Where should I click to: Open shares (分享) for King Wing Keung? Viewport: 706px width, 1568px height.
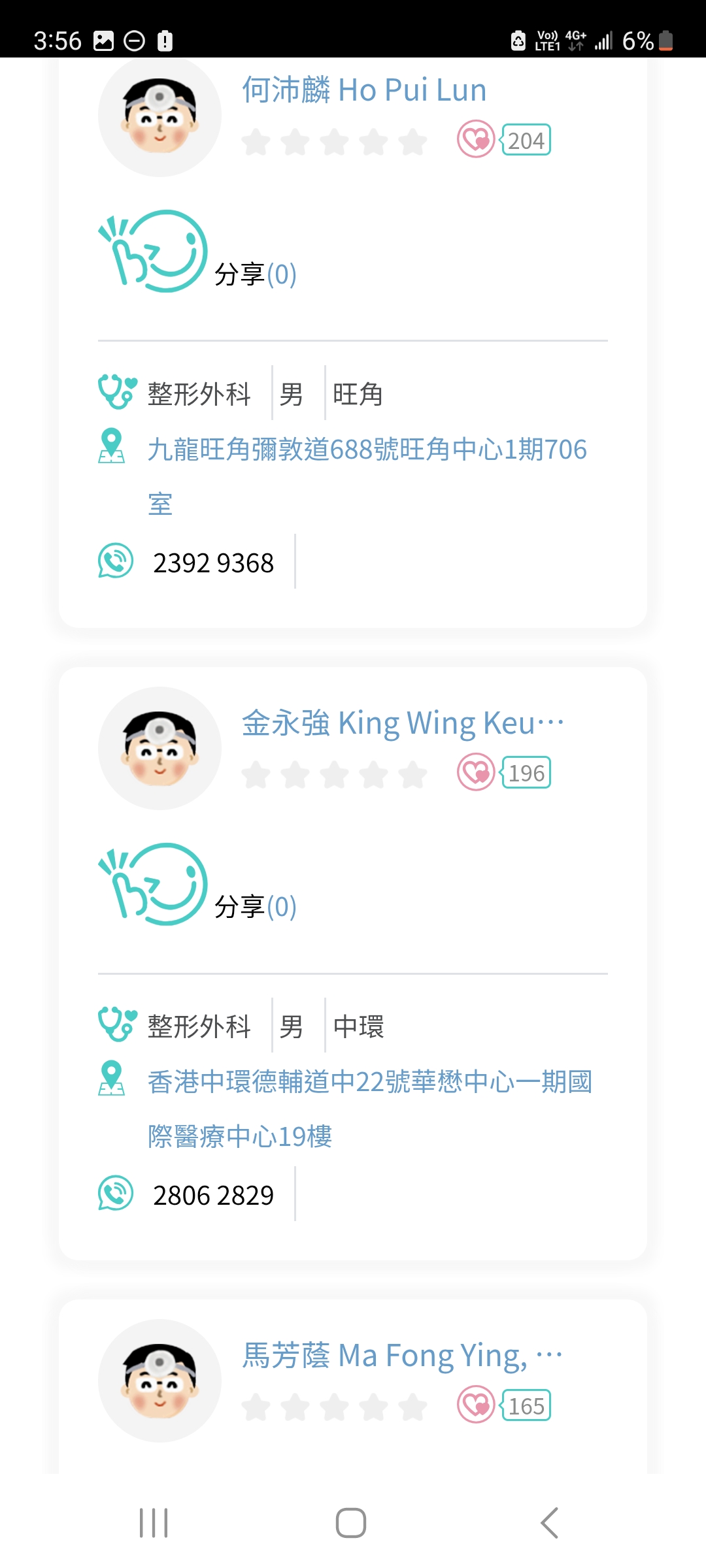[255, 907]
